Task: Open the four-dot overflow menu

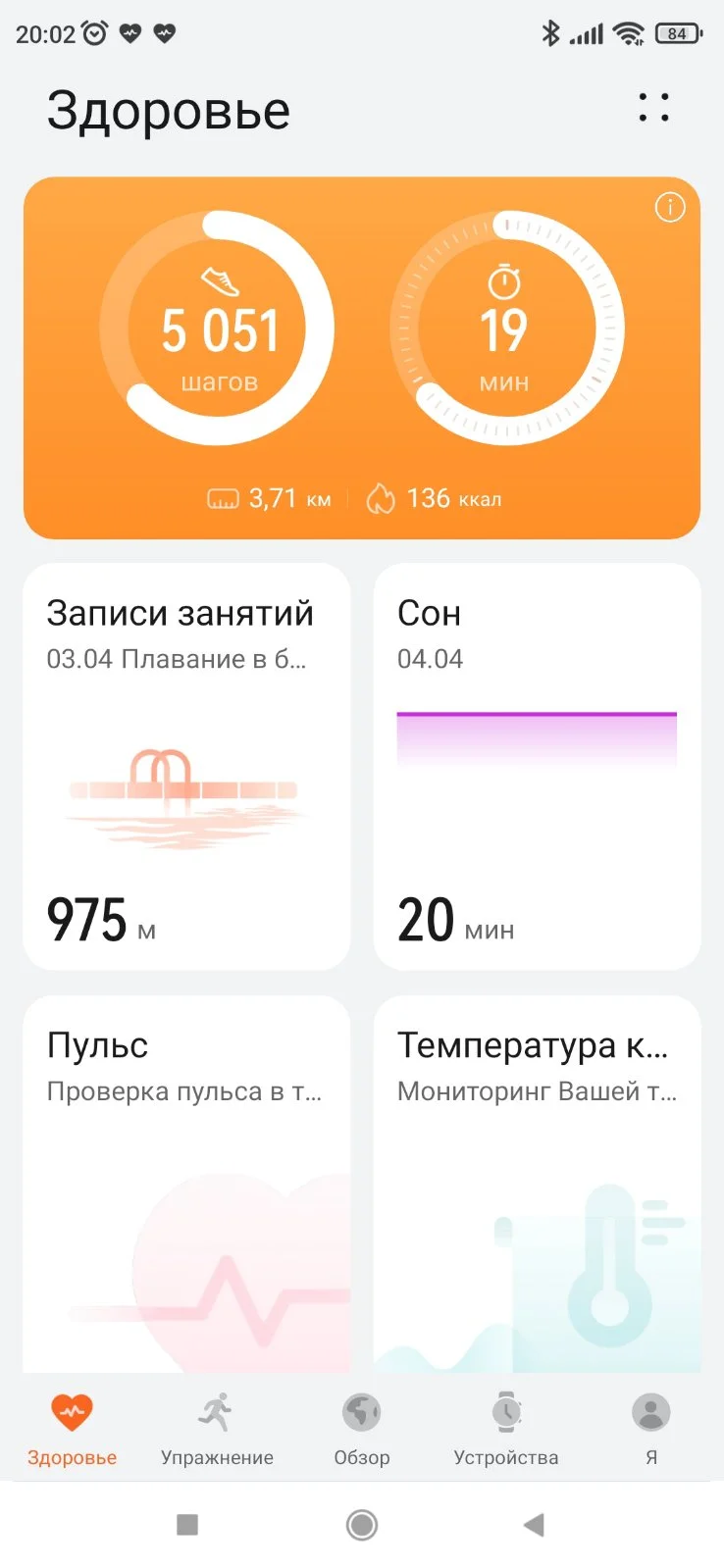Action: click(653, 108)
